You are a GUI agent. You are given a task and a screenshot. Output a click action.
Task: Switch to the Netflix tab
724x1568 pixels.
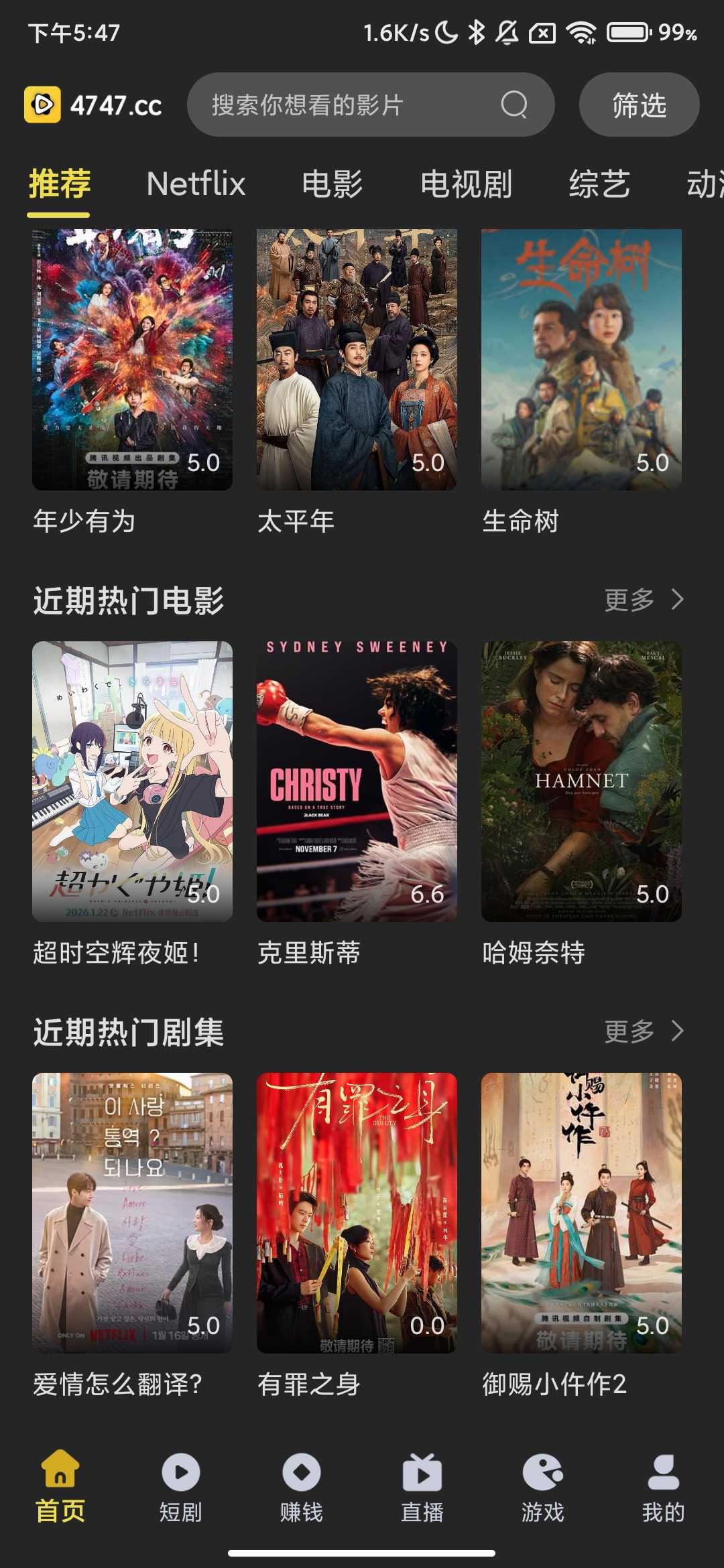tap(196, 184)
